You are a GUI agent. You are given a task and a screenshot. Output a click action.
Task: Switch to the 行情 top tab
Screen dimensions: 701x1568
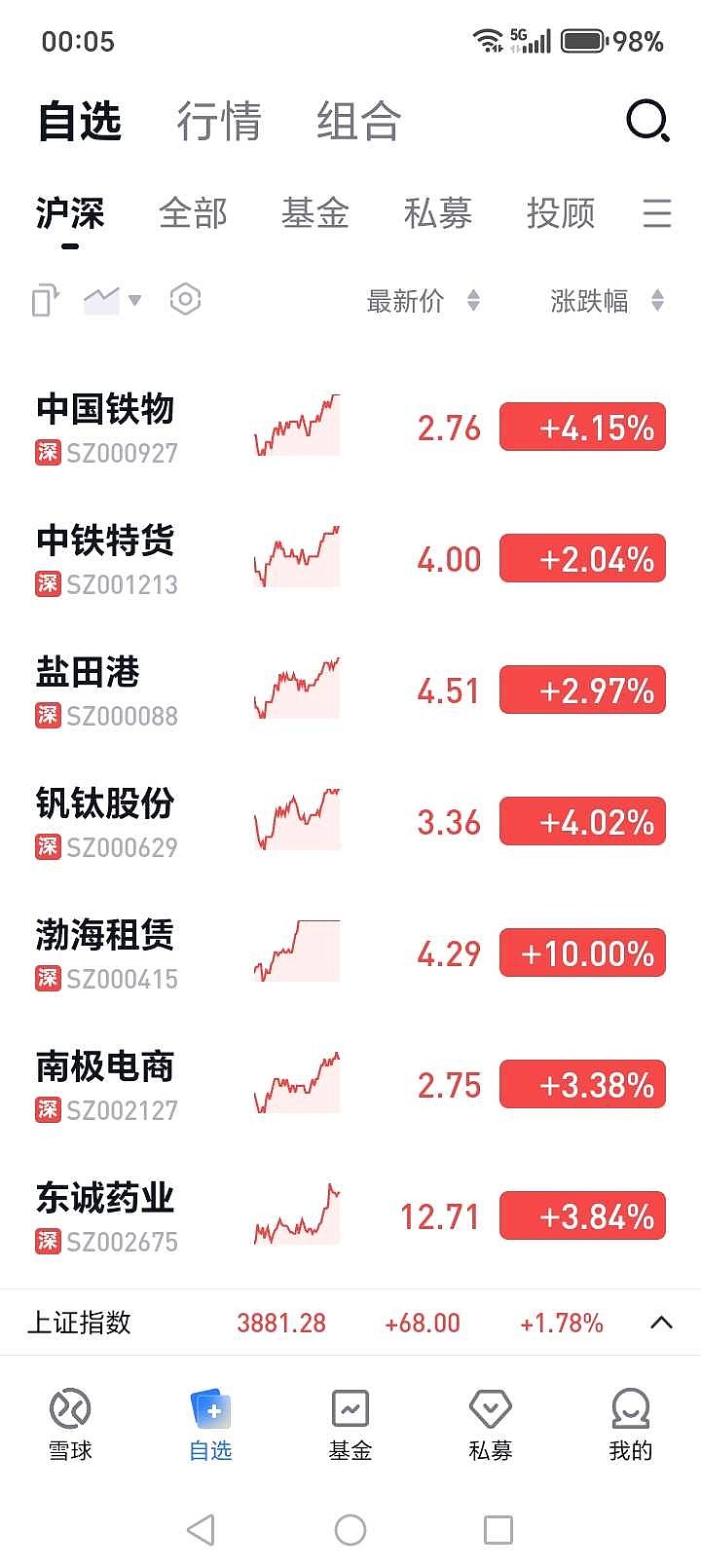click(x=219, y=122)
